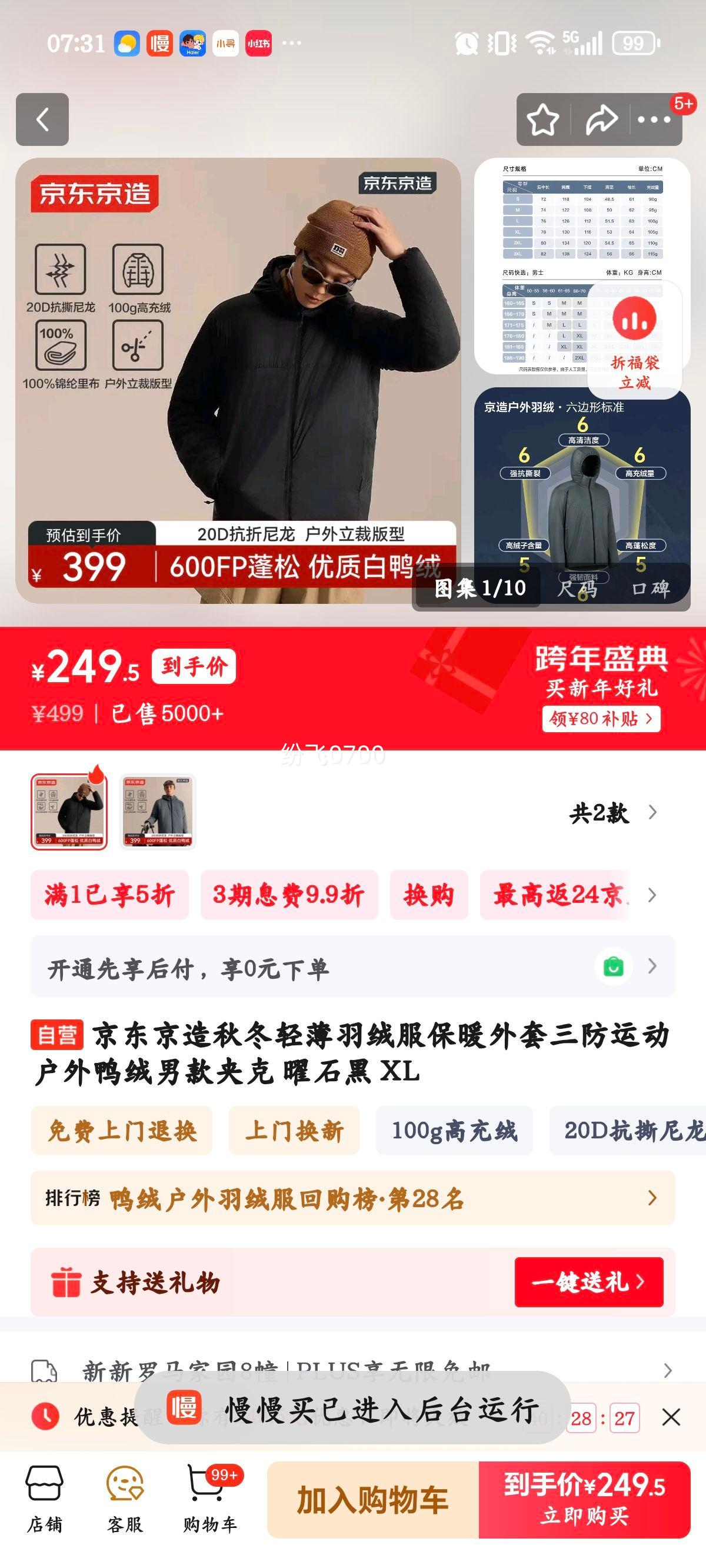706x1568 pixels.
Task: Tap 加入购物车 to add to cart
Action: pyautogui.click(x=373, y=1499)
